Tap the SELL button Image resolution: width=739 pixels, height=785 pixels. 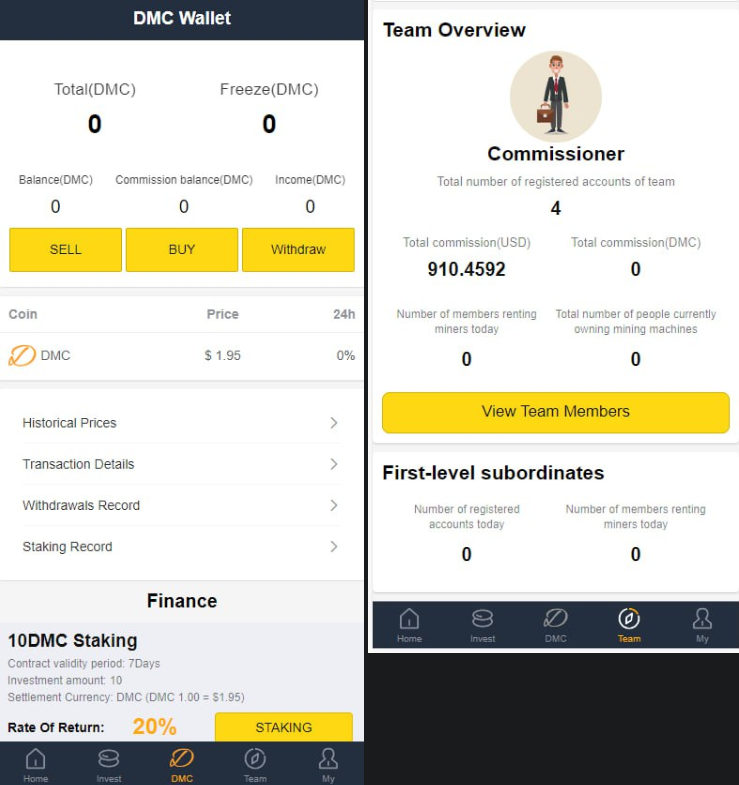(x=65, y=250)
